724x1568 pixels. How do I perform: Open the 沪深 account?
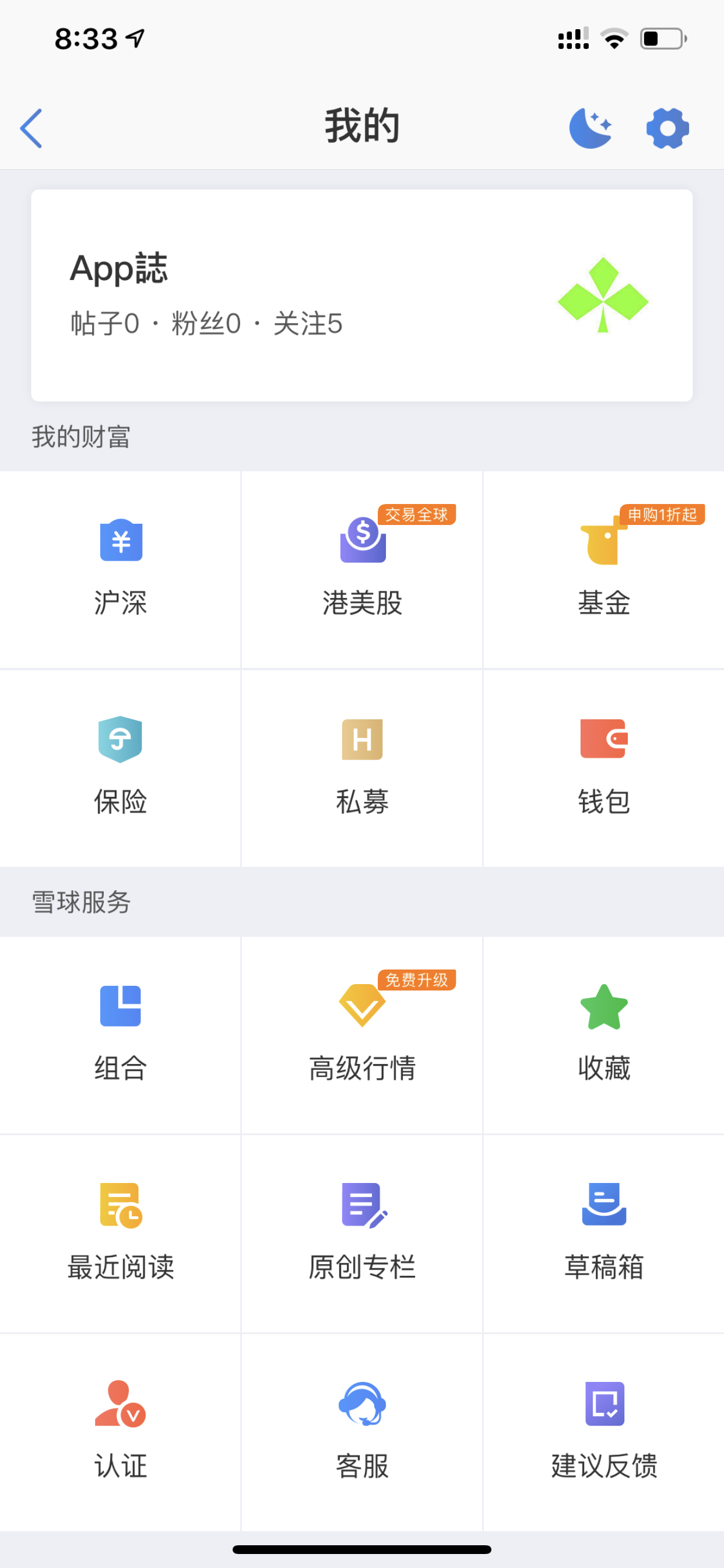click(x=121, y=570)
